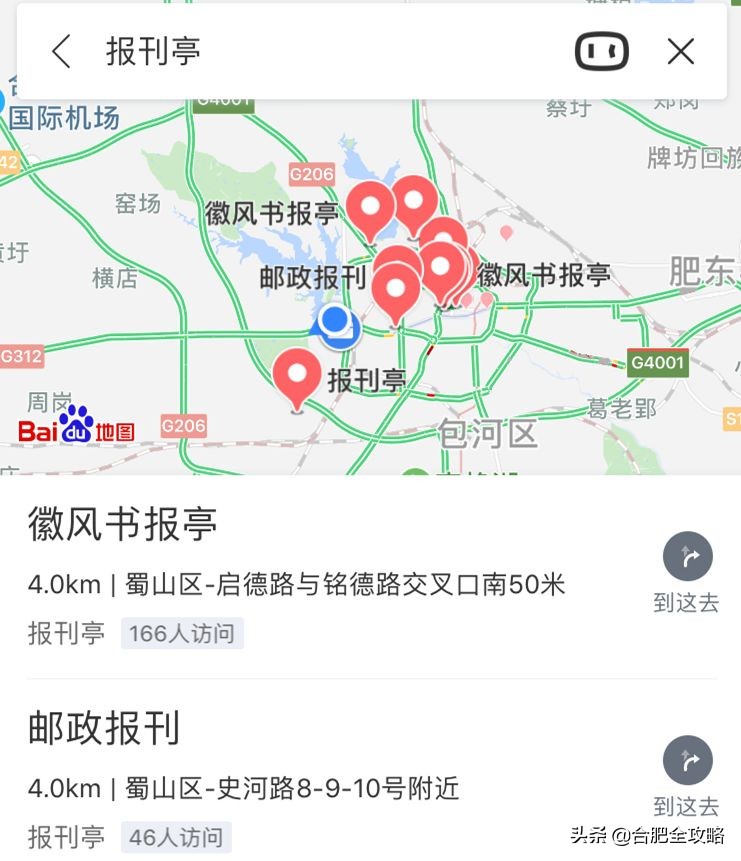
Task: Tap the 166人访问 badge
Action: [x=182, y=634]
